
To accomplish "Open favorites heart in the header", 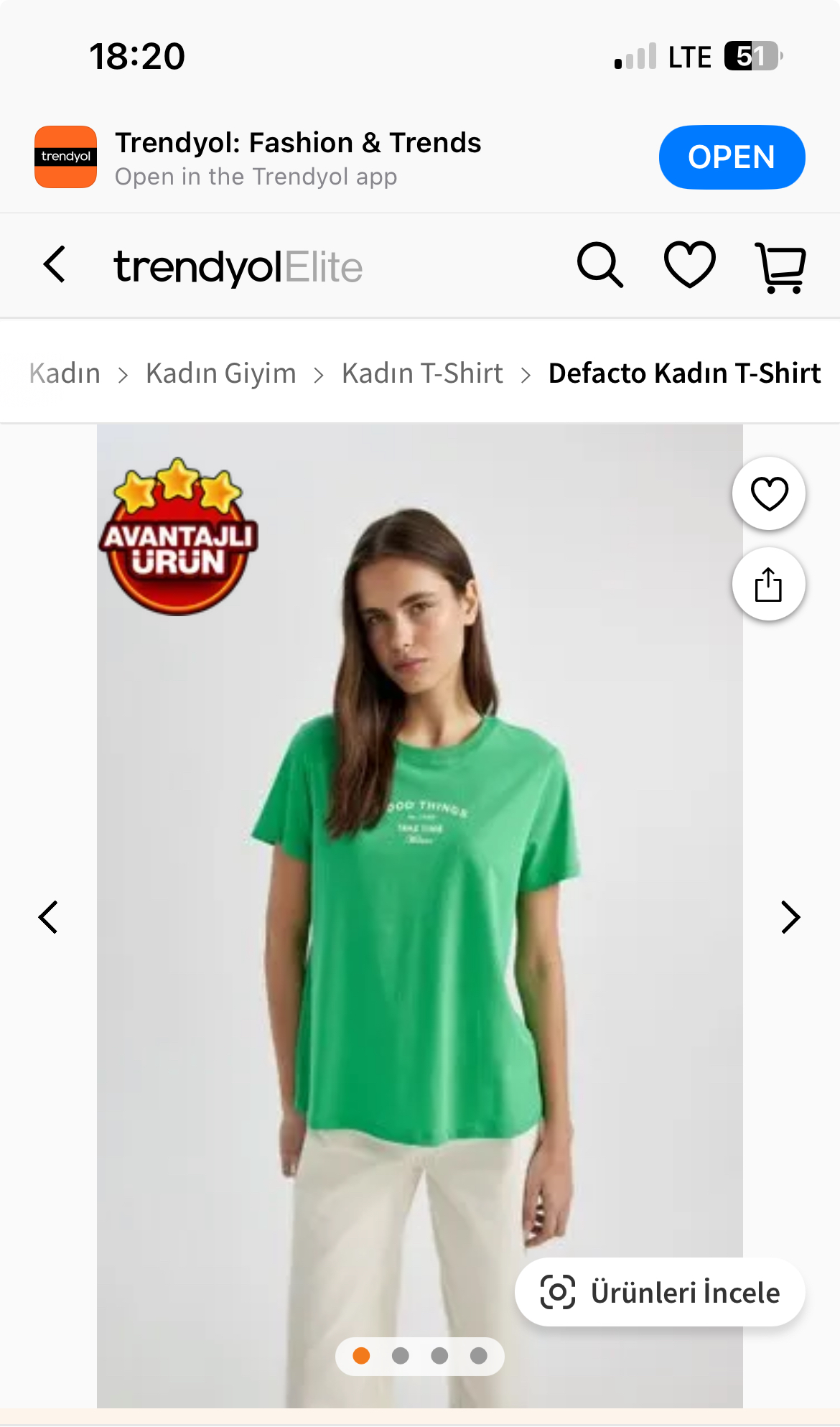I will 689,265.
